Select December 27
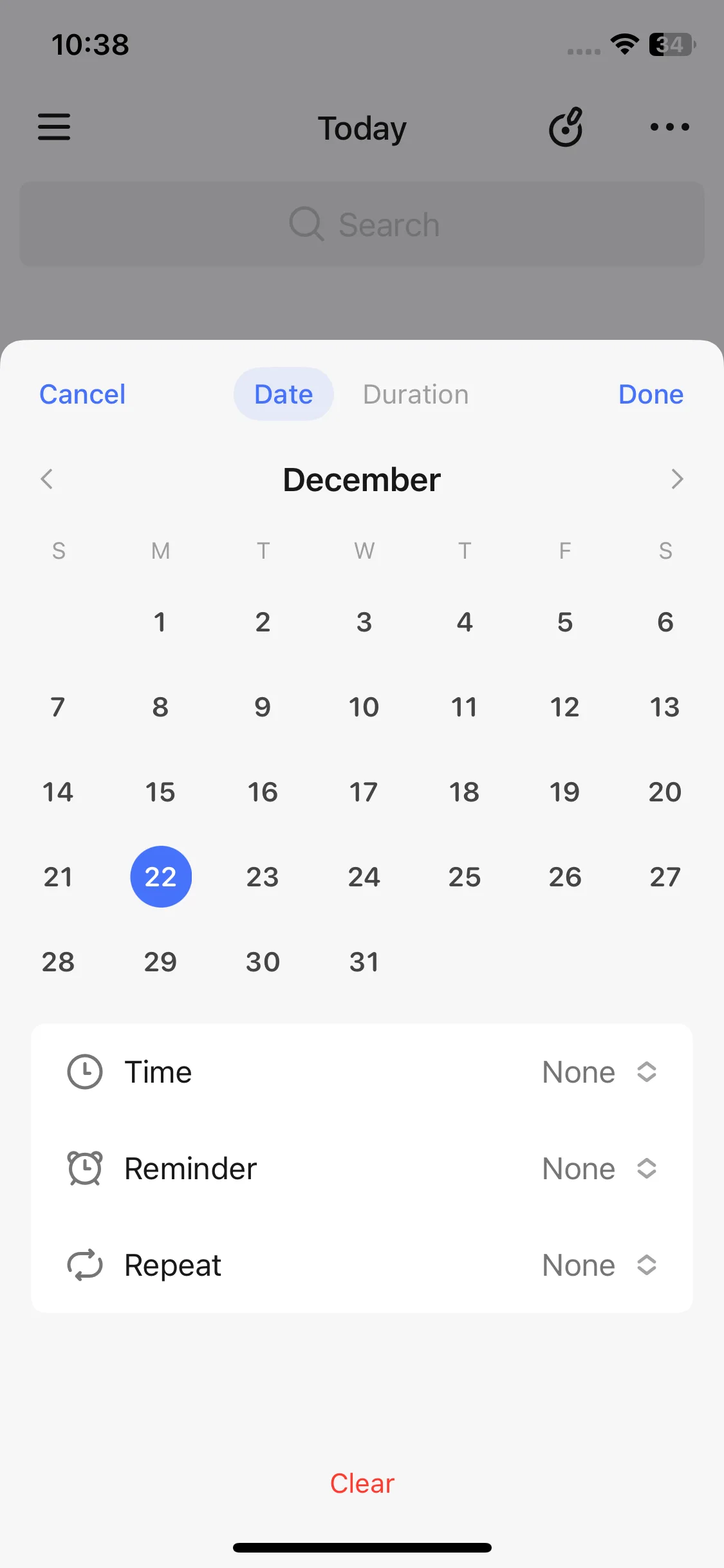The image size is (724, 1568). [x=665, y=877]
